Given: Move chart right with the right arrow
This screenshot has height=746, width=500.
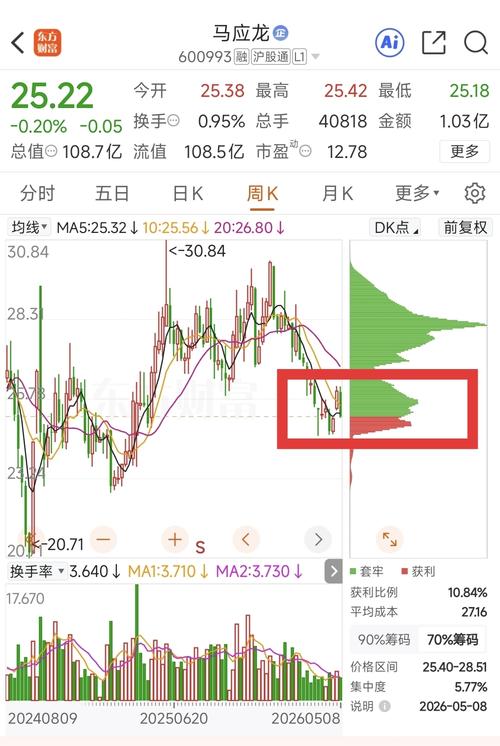Looking at the screenshot, I should pos(318,540).
